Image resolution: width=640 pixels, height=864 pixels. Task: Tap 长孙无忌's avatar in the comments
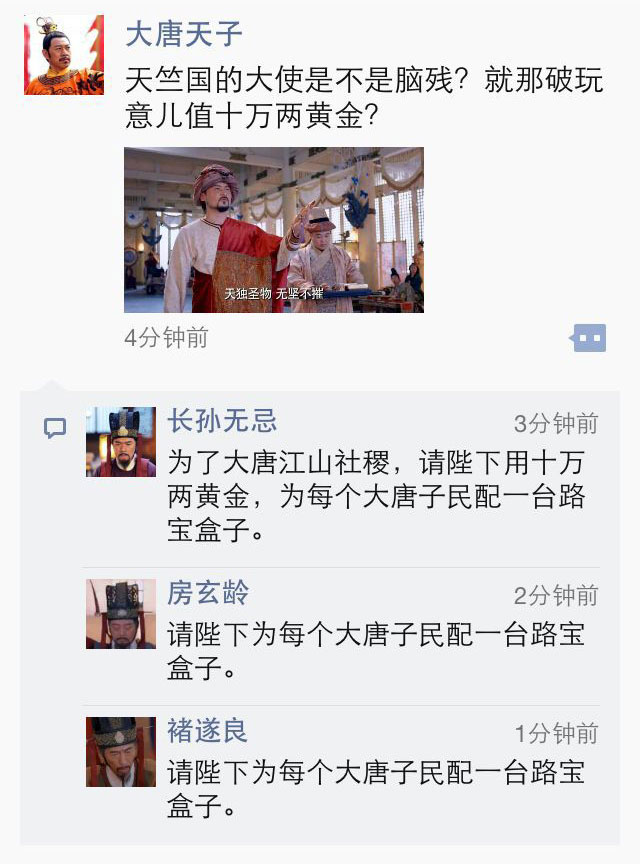[x=121, y=441]
